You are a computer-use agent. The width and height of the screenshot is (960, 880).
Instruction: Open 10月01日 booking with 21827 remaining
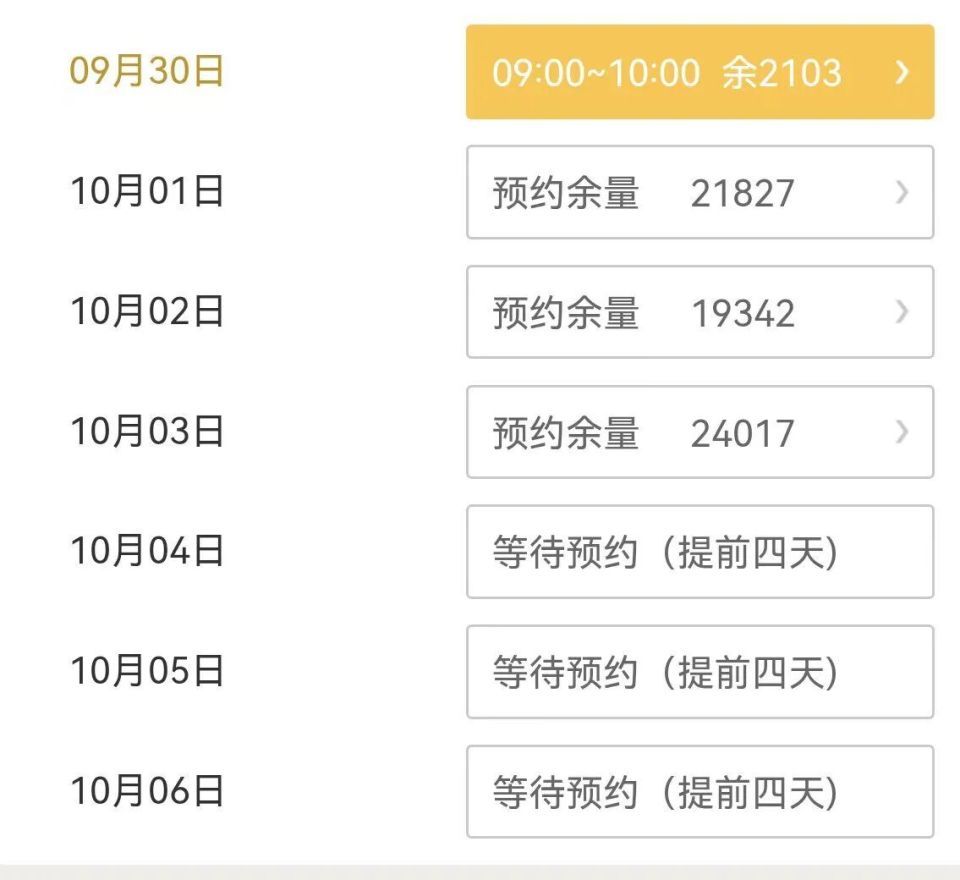point(700,192)
